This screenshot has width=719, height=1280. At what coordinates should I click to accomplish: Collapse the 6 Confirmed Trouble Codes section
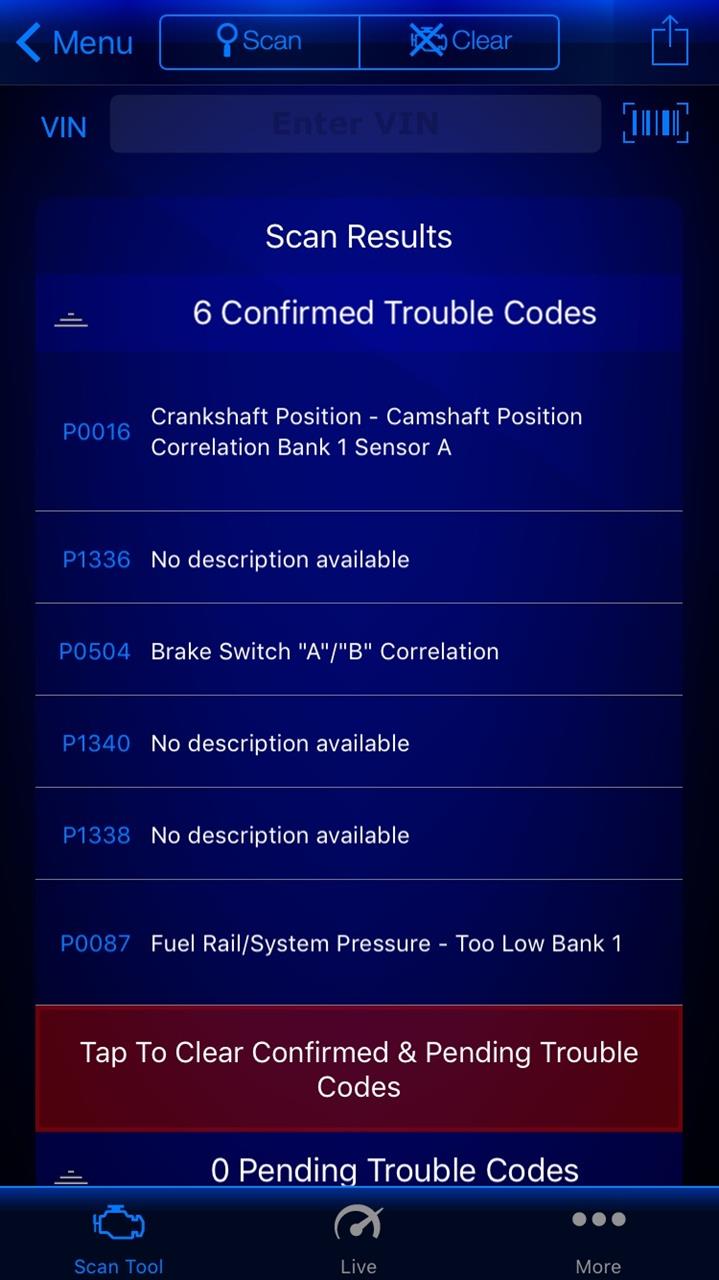pyautogui.click(x=71, y=318)
